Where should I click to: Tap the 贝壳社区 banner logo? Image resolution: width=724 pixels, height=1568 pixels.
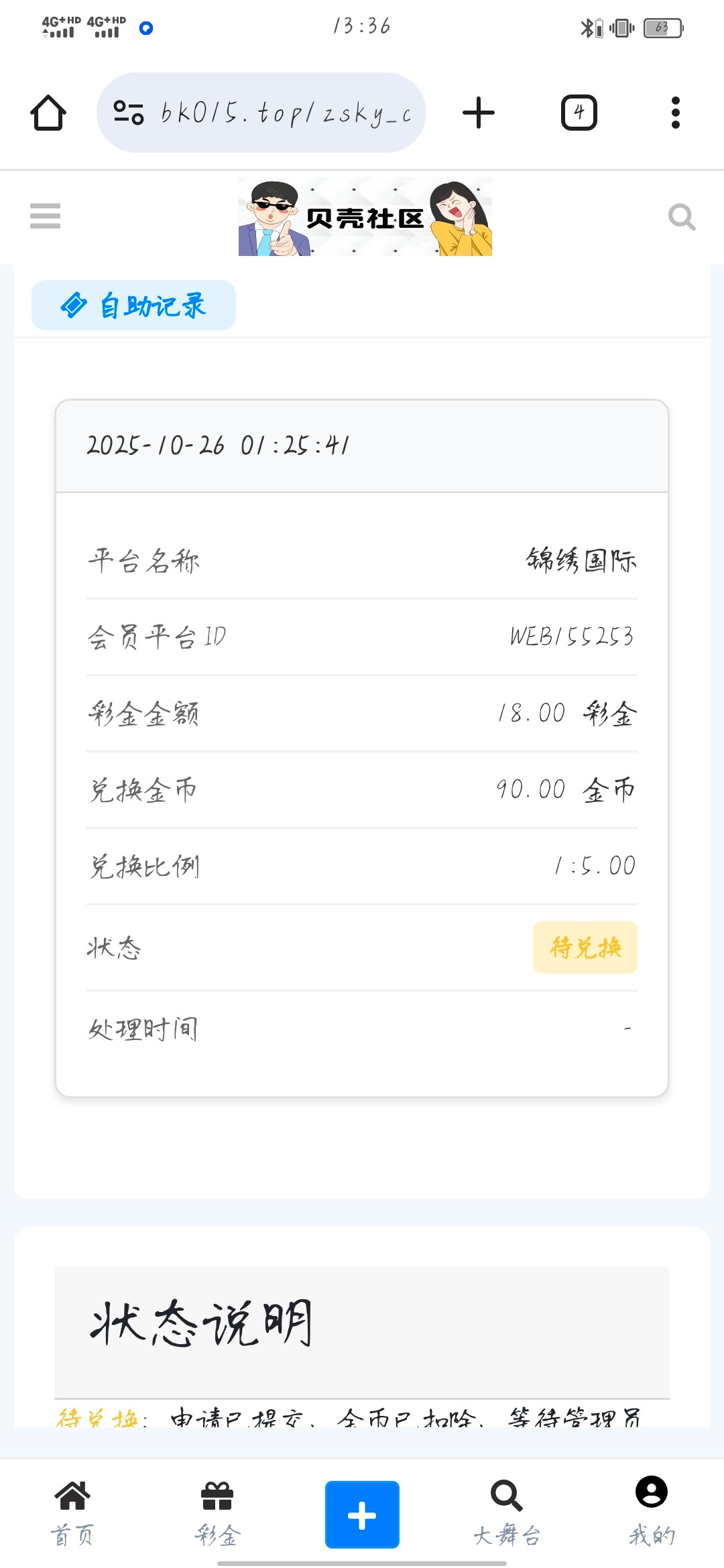[364, 216]
